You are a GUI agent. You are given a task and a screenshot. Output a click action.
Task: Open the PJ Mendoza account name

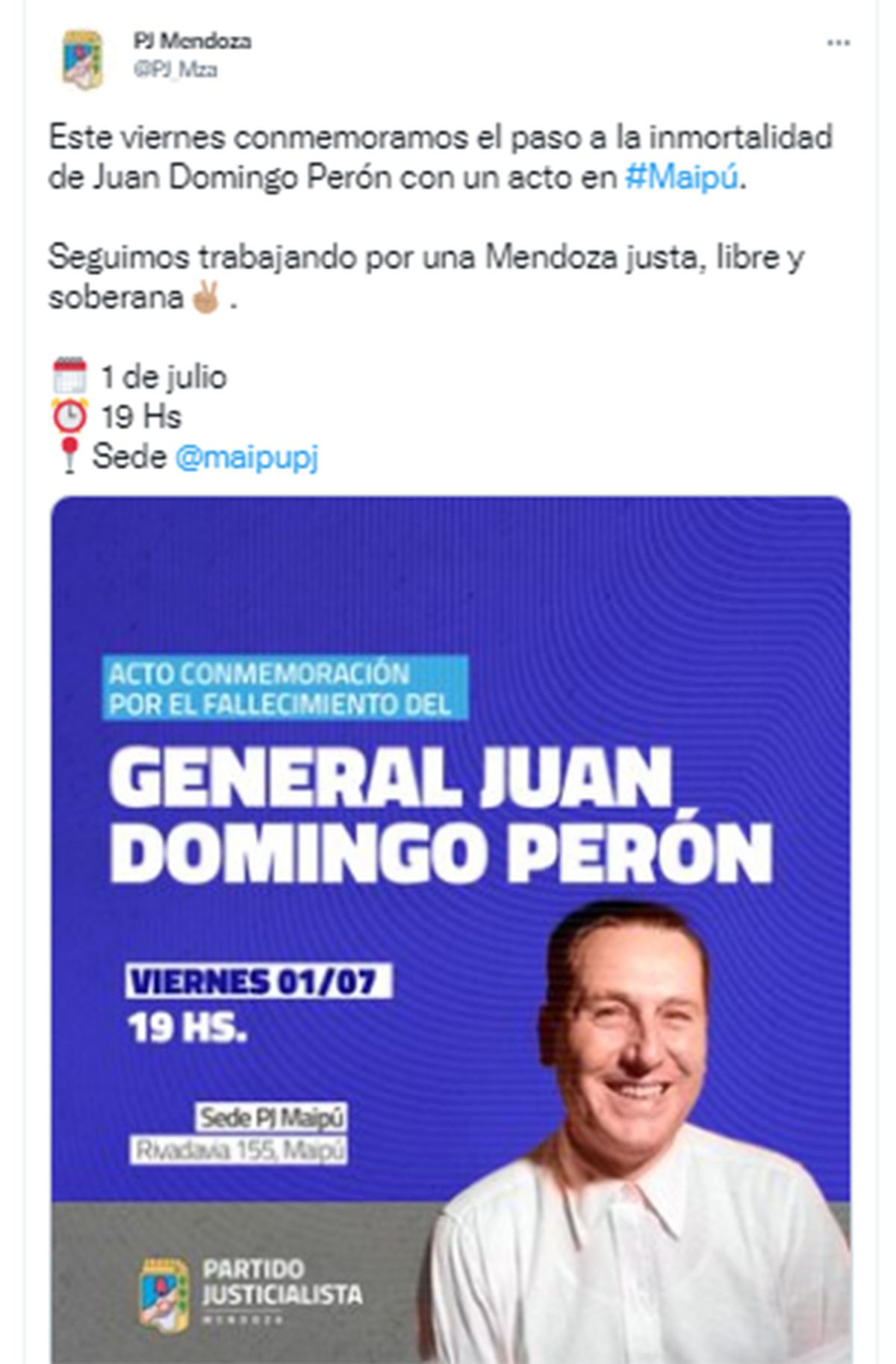[x=192, y=41]
